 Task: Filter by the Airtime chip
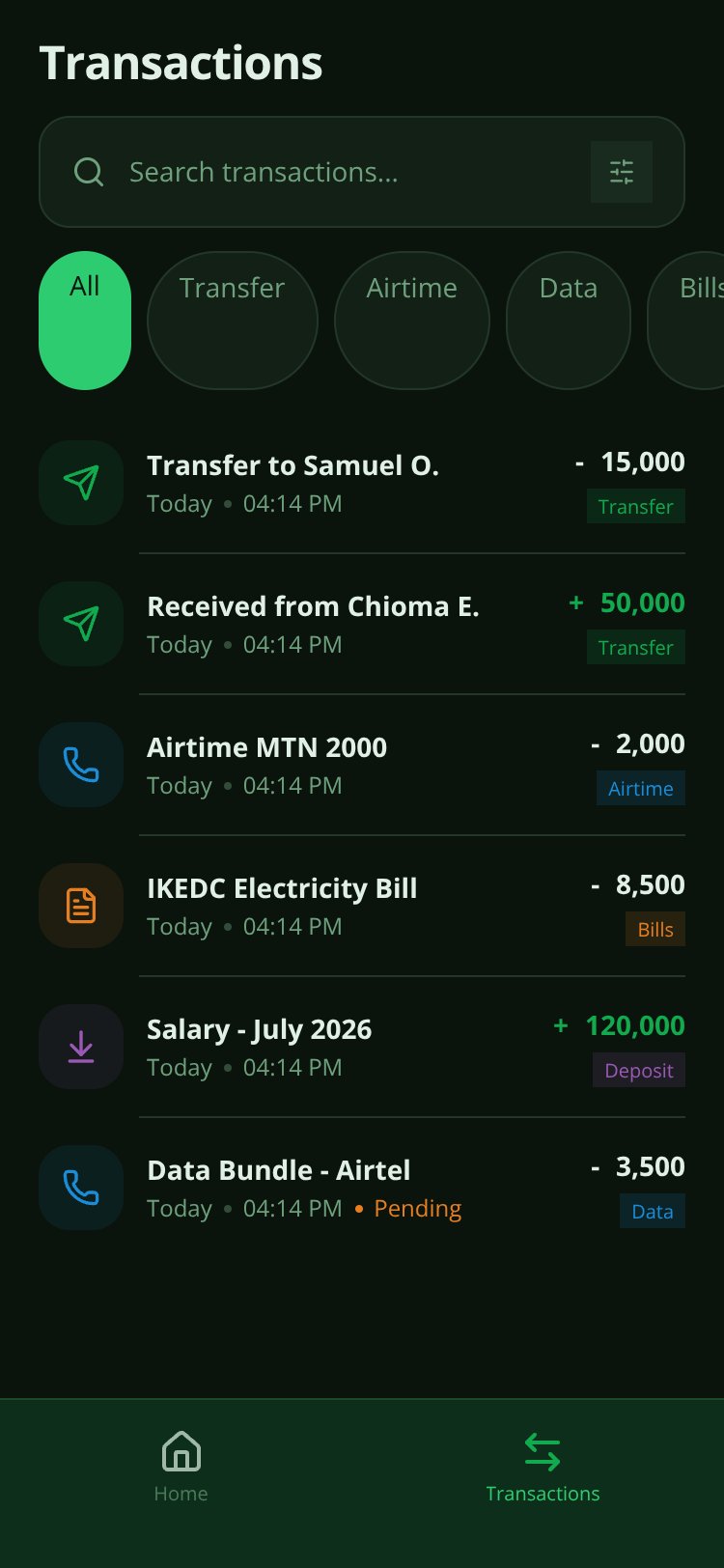pos(412,321)
